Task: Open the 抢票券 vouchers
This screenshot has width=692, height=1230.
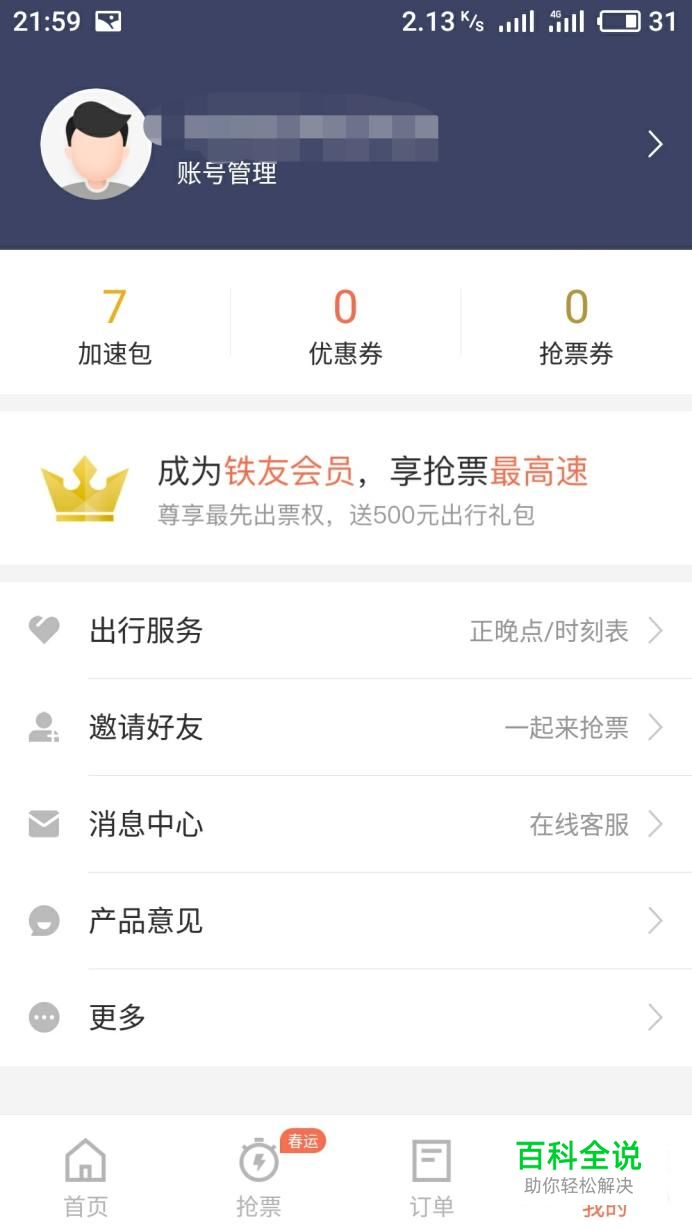Action: point(576,325)
